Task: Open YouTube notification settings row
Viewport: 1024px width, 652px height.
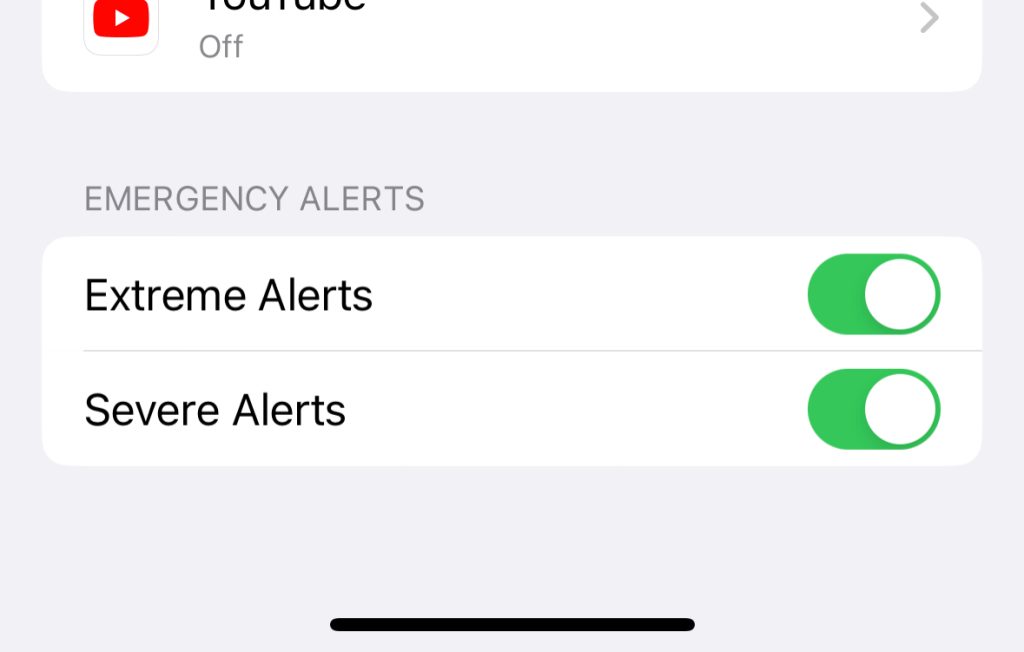Action: [510, 30]
